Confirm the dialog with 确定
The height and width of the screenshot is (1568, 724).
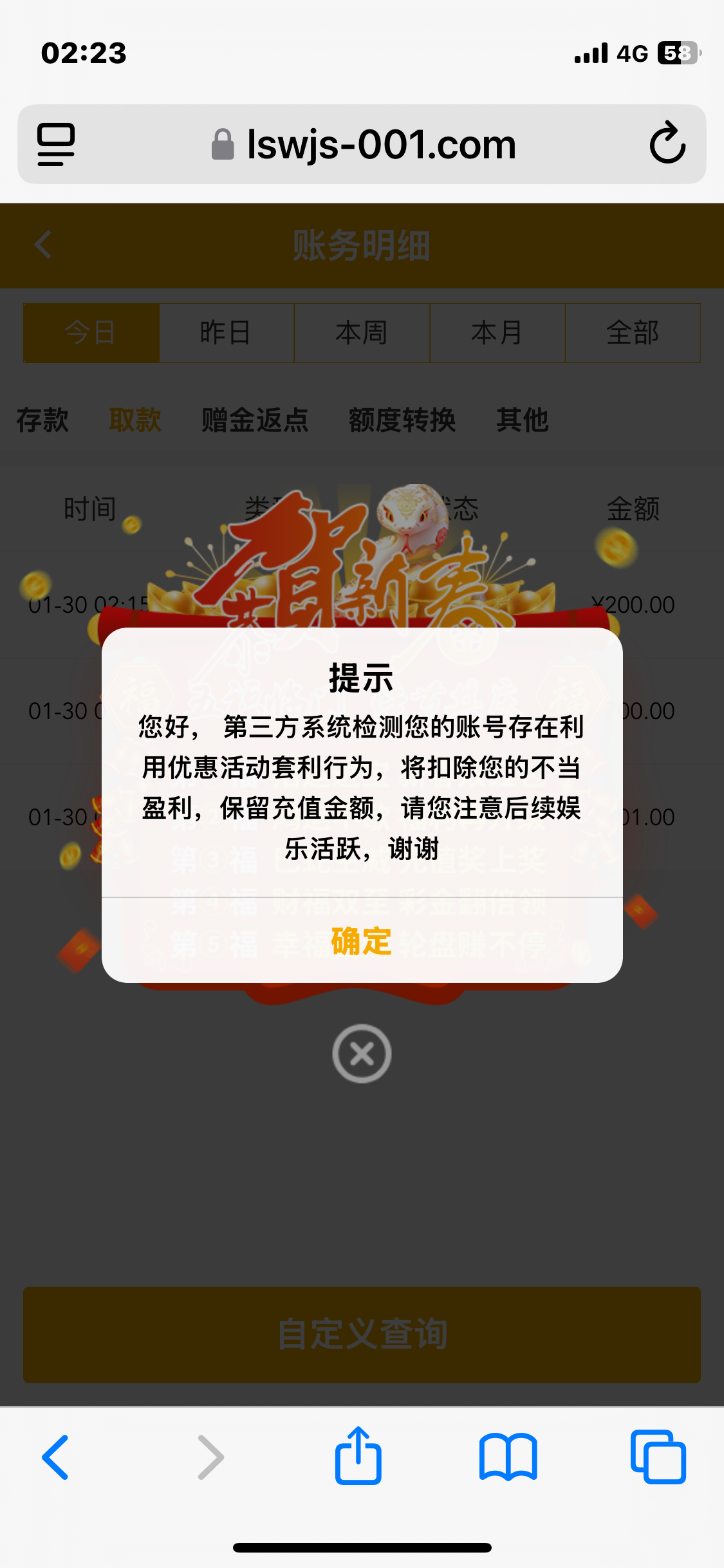click(361, 941)
